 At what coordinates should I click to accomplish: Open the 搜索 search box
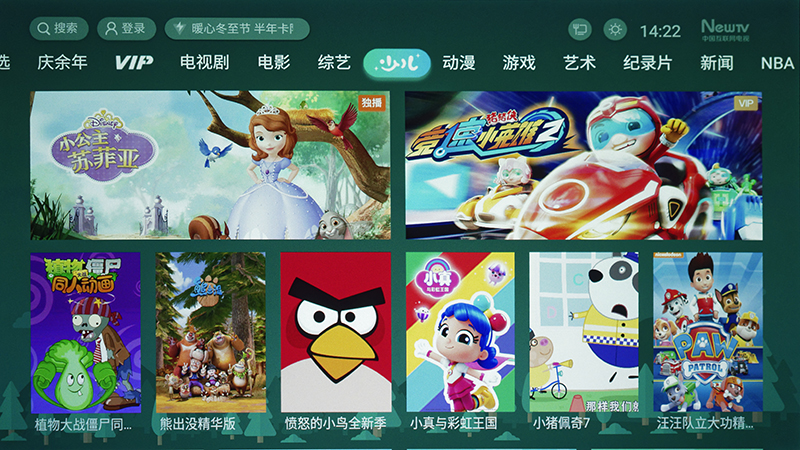pos(58,29)
